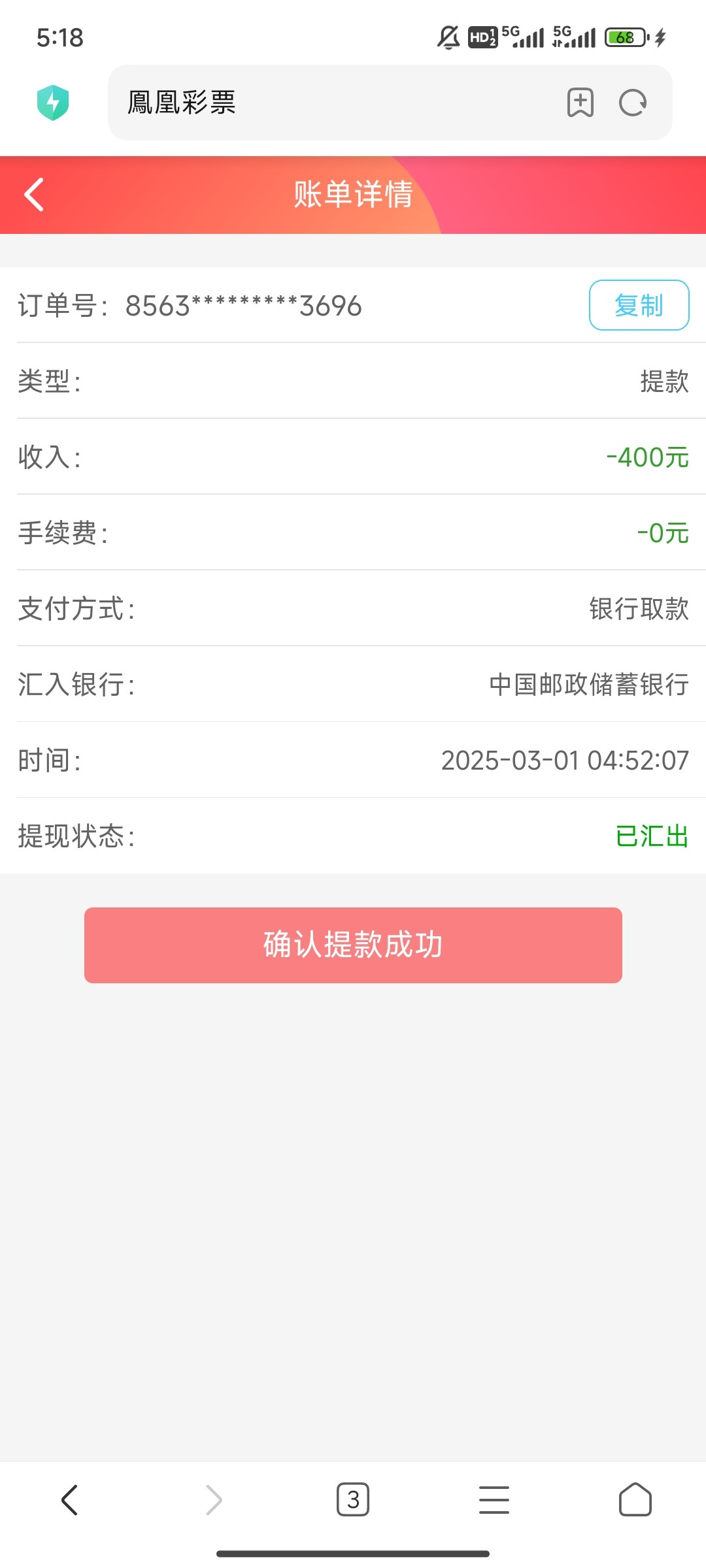Go back from the 账单详情 page
The image size is (706, 1568).
(34, 195)
